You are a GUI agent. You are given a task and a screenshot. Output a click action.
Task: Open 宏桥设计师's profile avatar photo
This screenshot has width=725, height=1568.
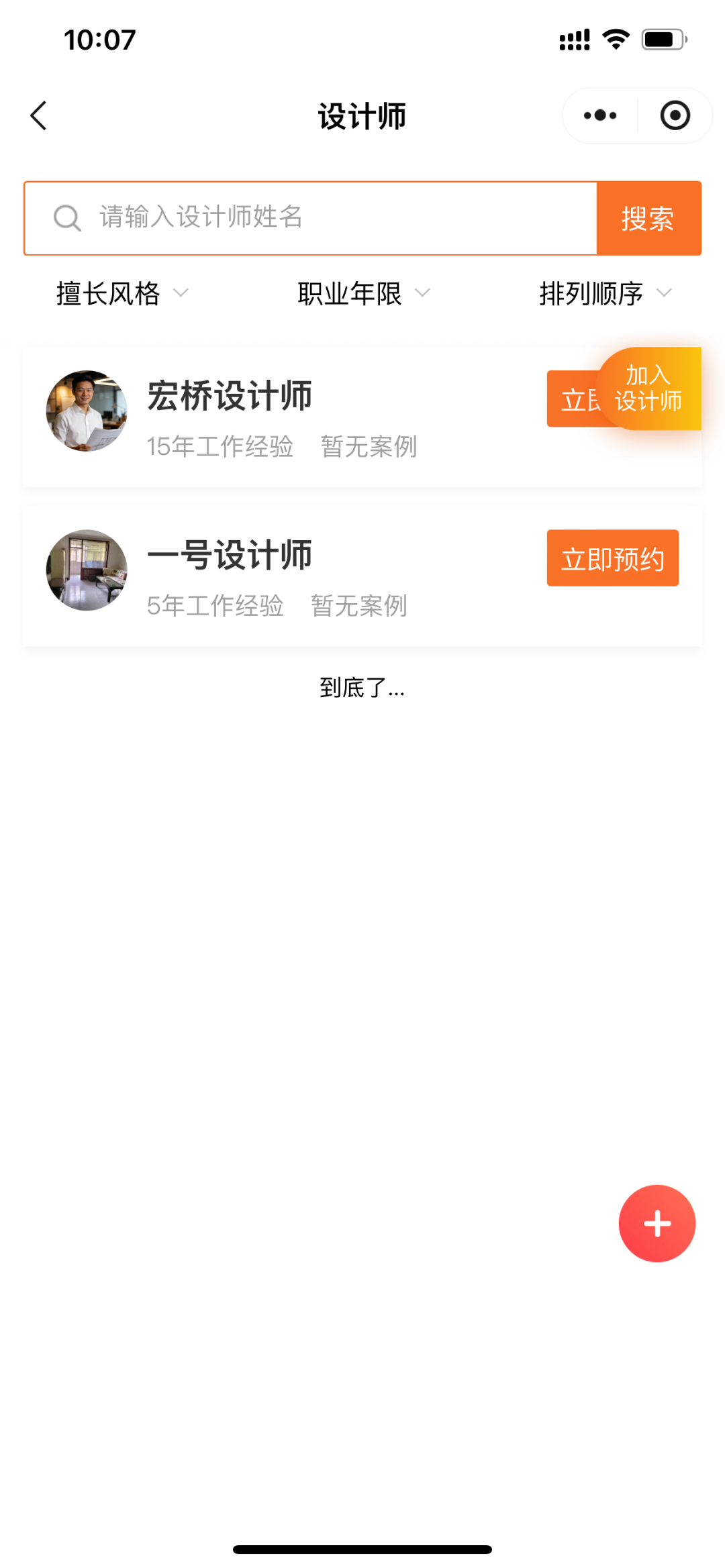tap(86, 411)
